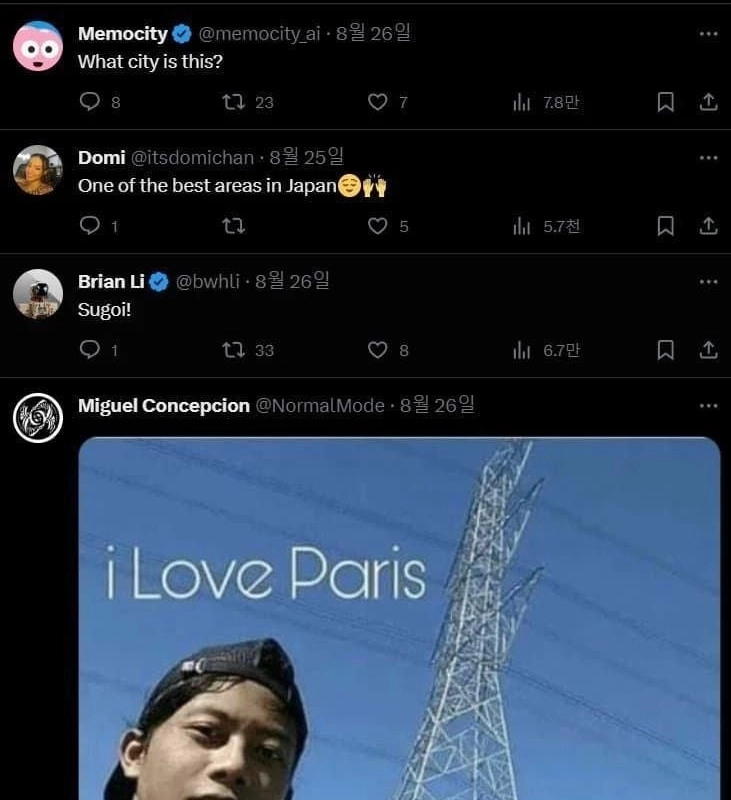This screenshot has width=731, height=800.
Task: Reply to Memocity's tweet
Action: click(x=90, y=102)
